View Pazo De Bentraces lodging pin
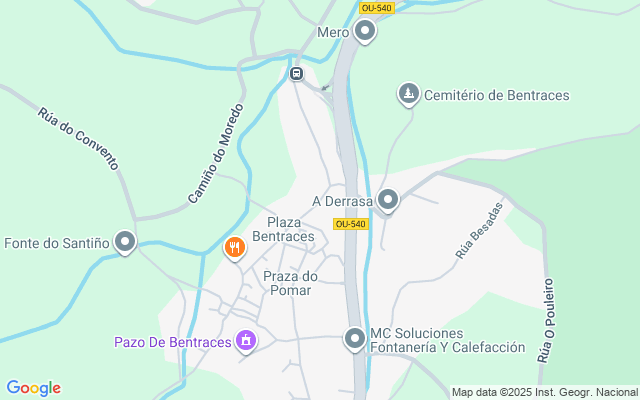Image resolution: width=640 pixels, height=400 pixels. (245, 342)
